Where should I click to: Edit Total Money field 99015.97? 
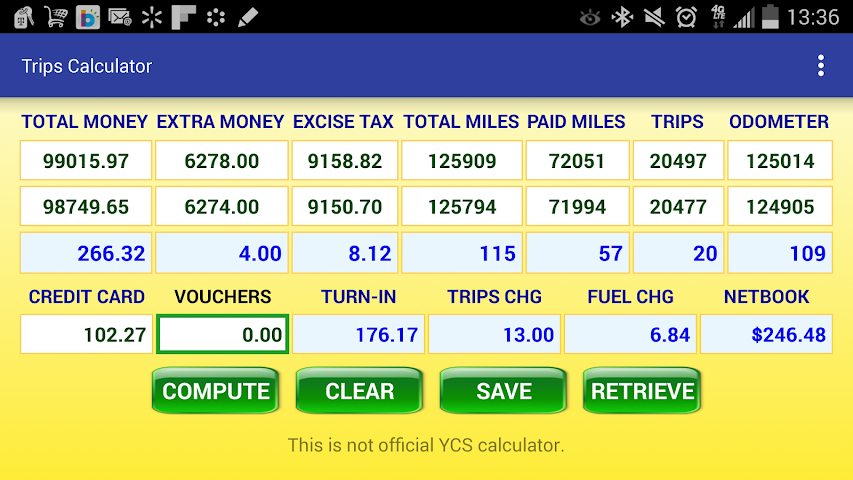[x=86, y=160]
